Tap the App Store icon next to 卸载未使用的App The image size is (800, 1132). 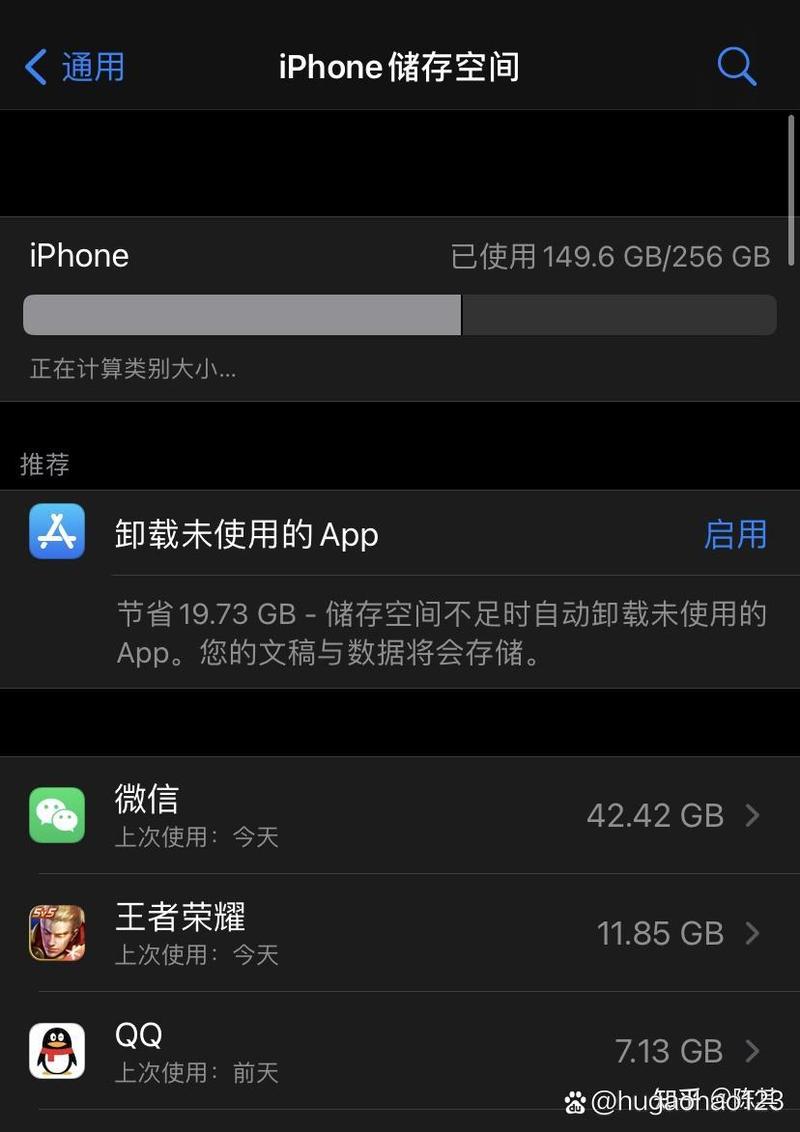(x=57, y=533)
